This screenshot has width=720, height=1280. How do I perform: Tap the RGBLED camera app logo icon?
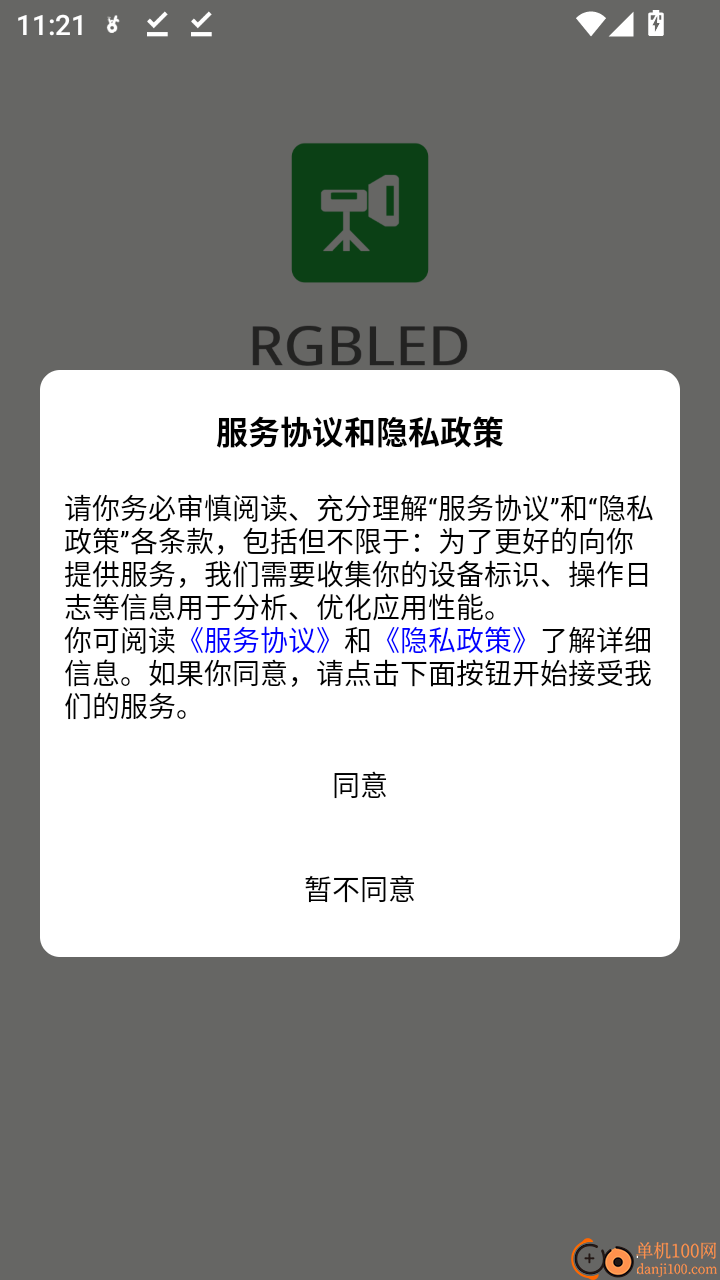pos(359,212)
